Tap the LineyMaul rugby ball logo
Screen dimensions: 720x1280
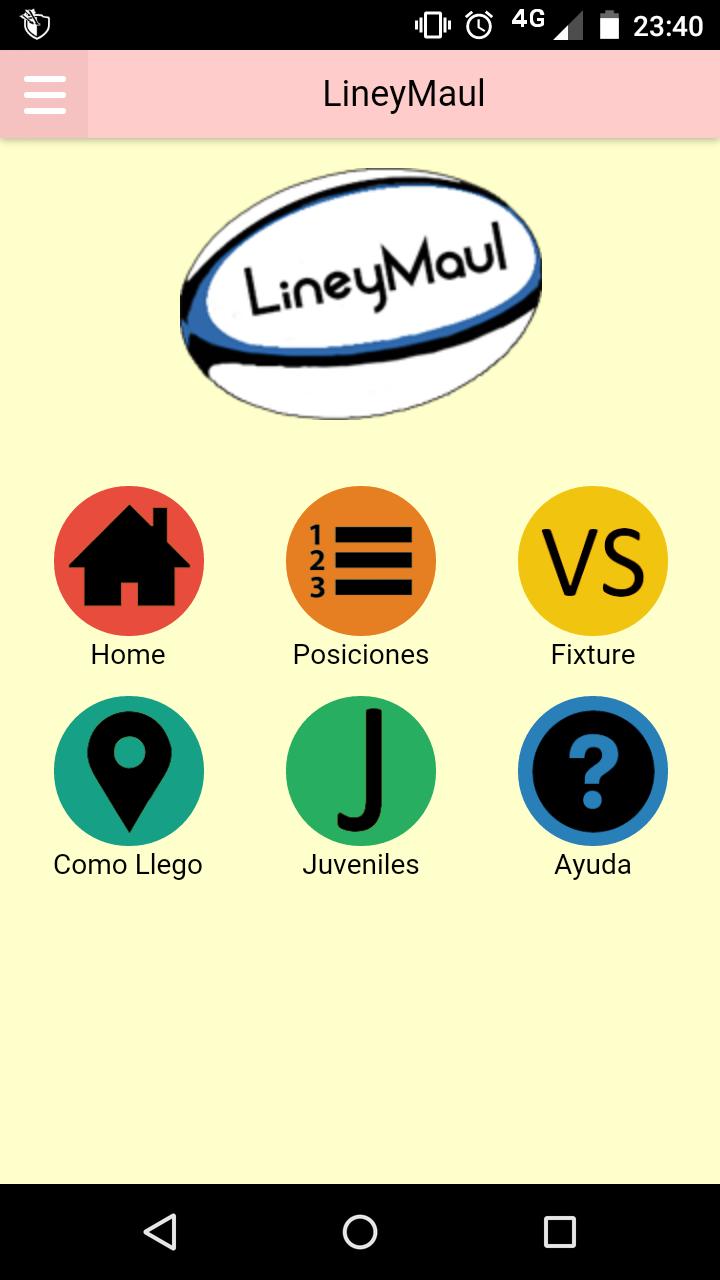point(360,290)
